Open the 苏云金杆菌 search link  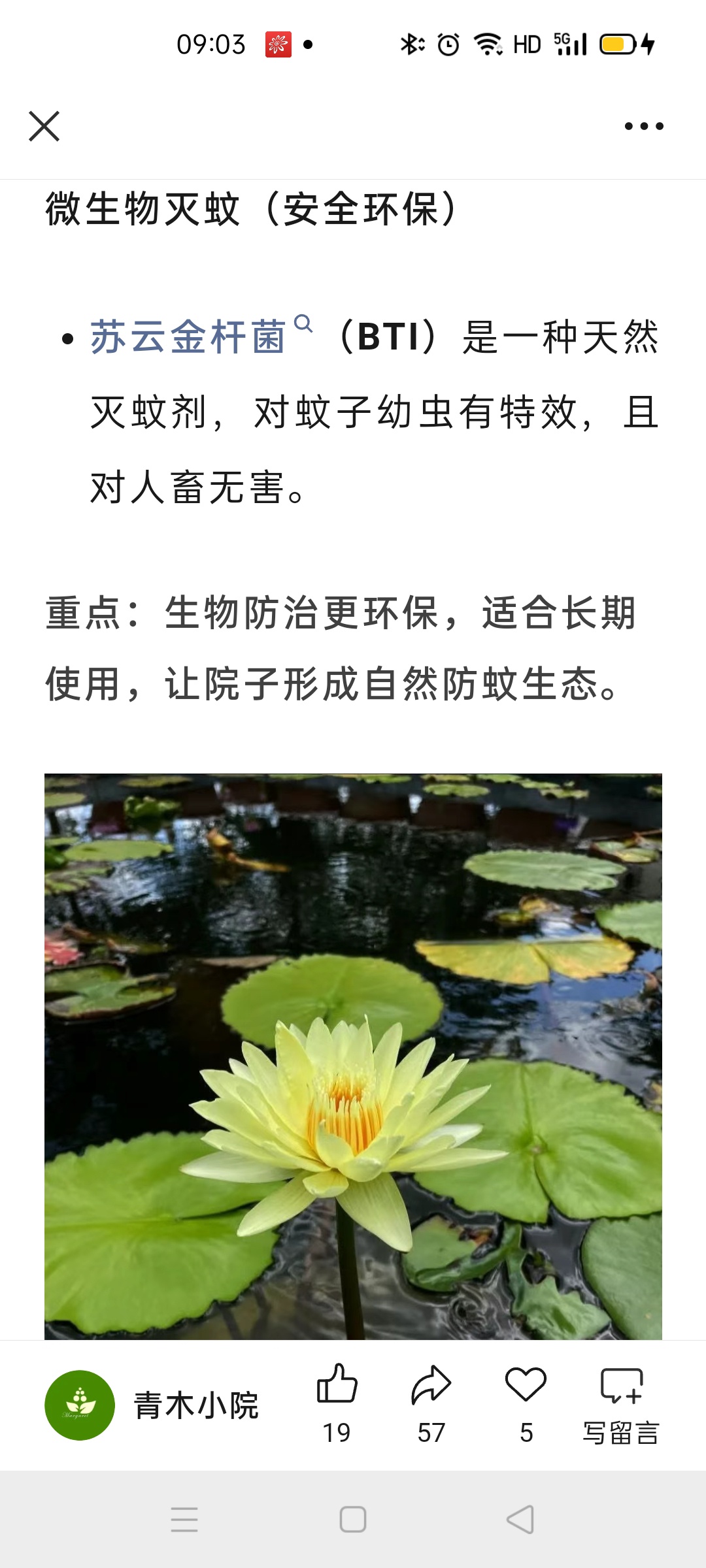190,337
